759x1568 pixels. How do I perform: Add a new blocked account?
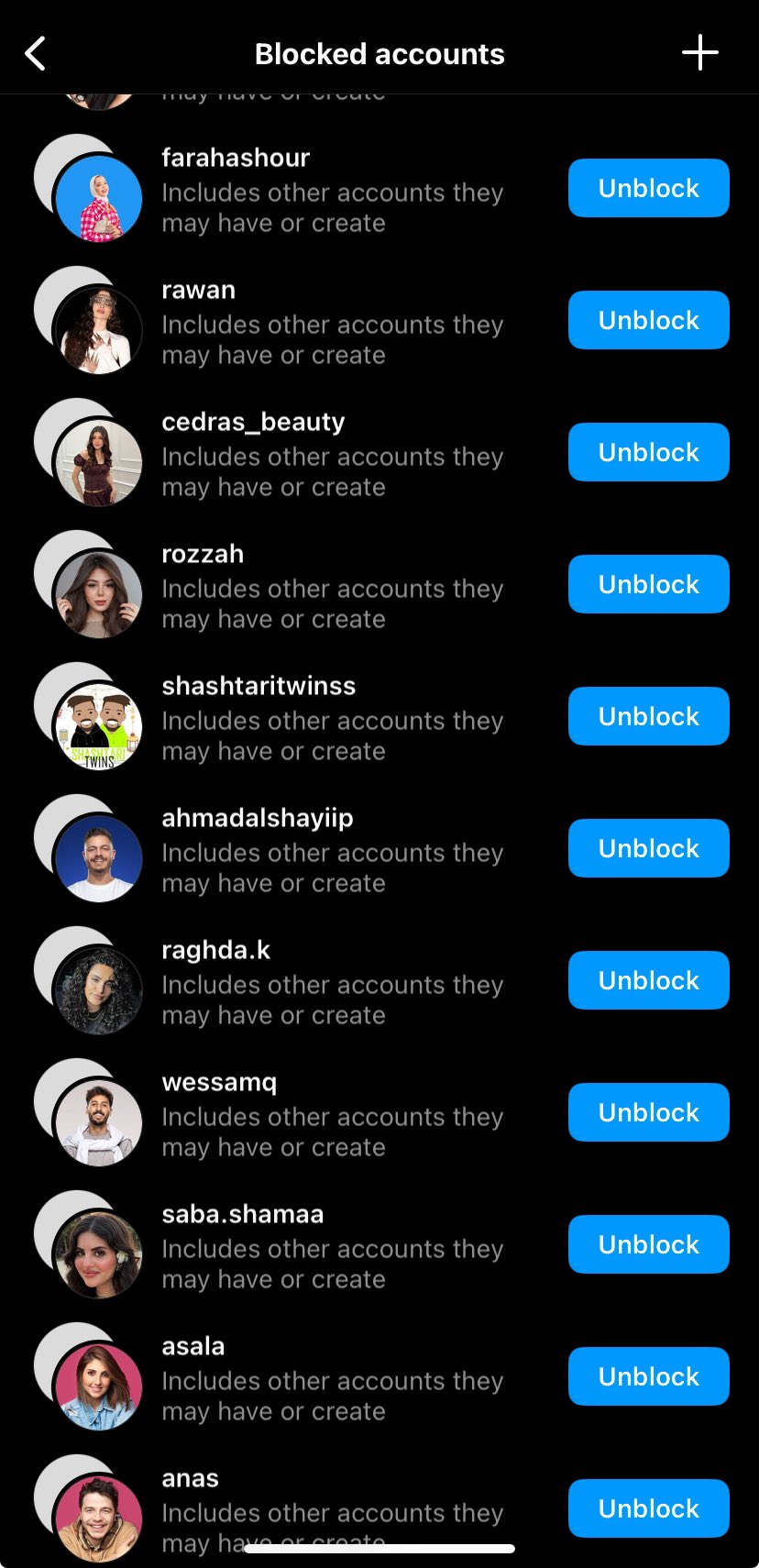(x=699, y=53)
